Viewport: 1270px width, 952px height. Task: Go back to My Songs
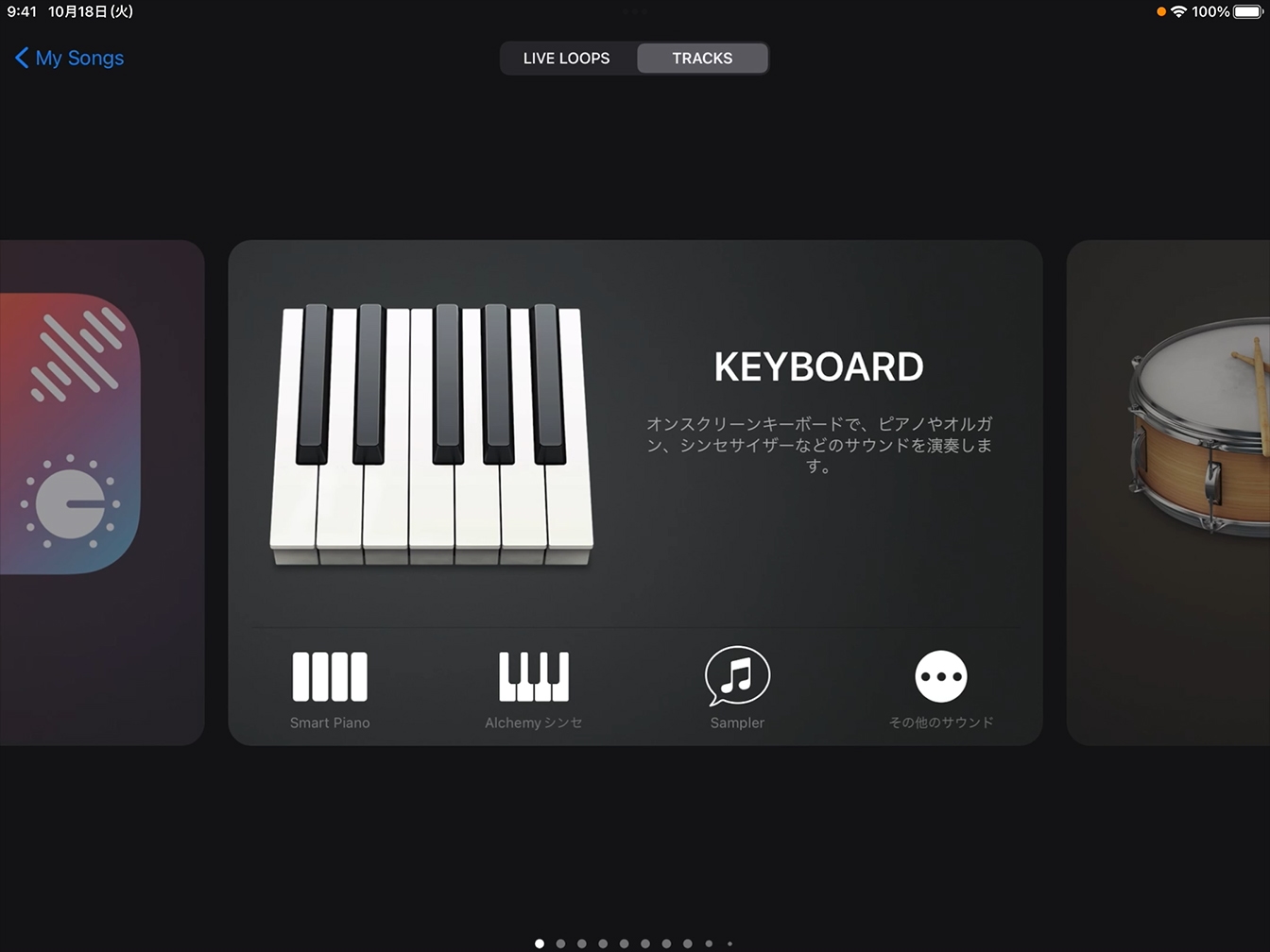[70, 58]
